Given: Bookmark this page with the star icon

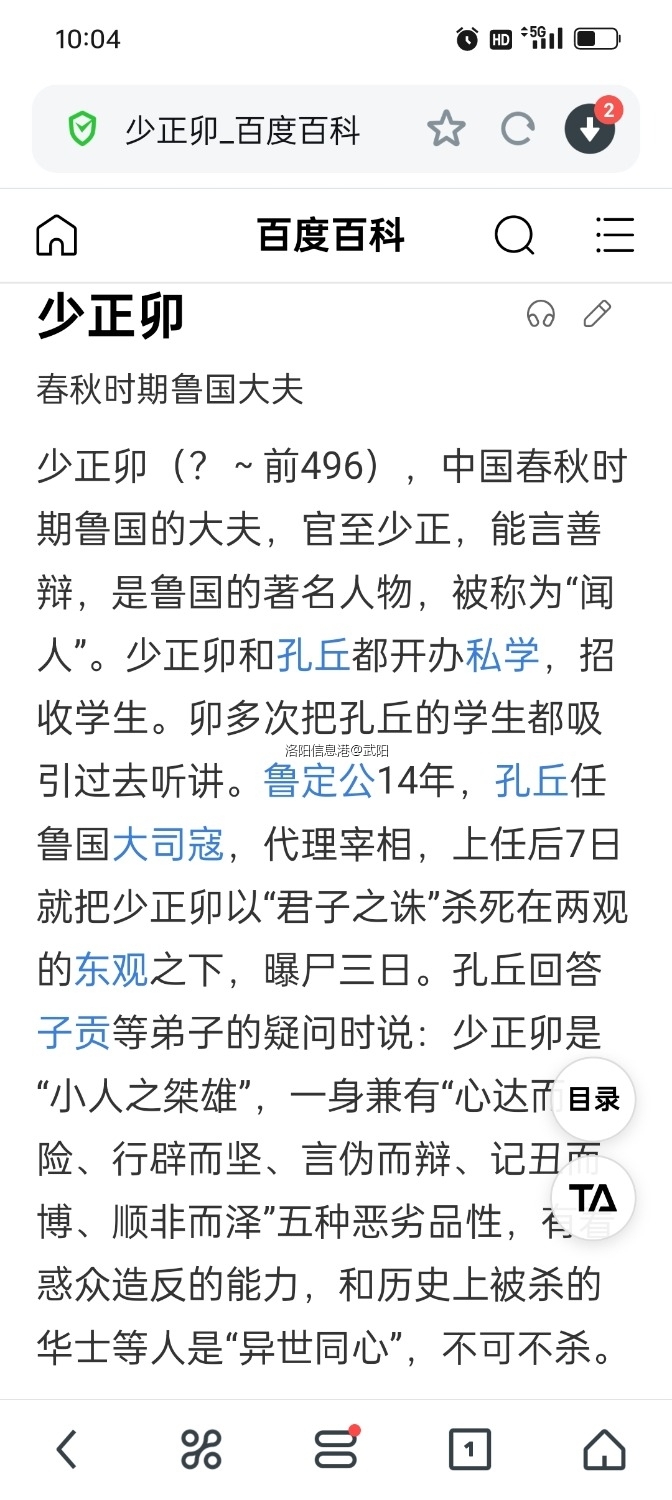Looking at the screenshot, I should point(446,129).
